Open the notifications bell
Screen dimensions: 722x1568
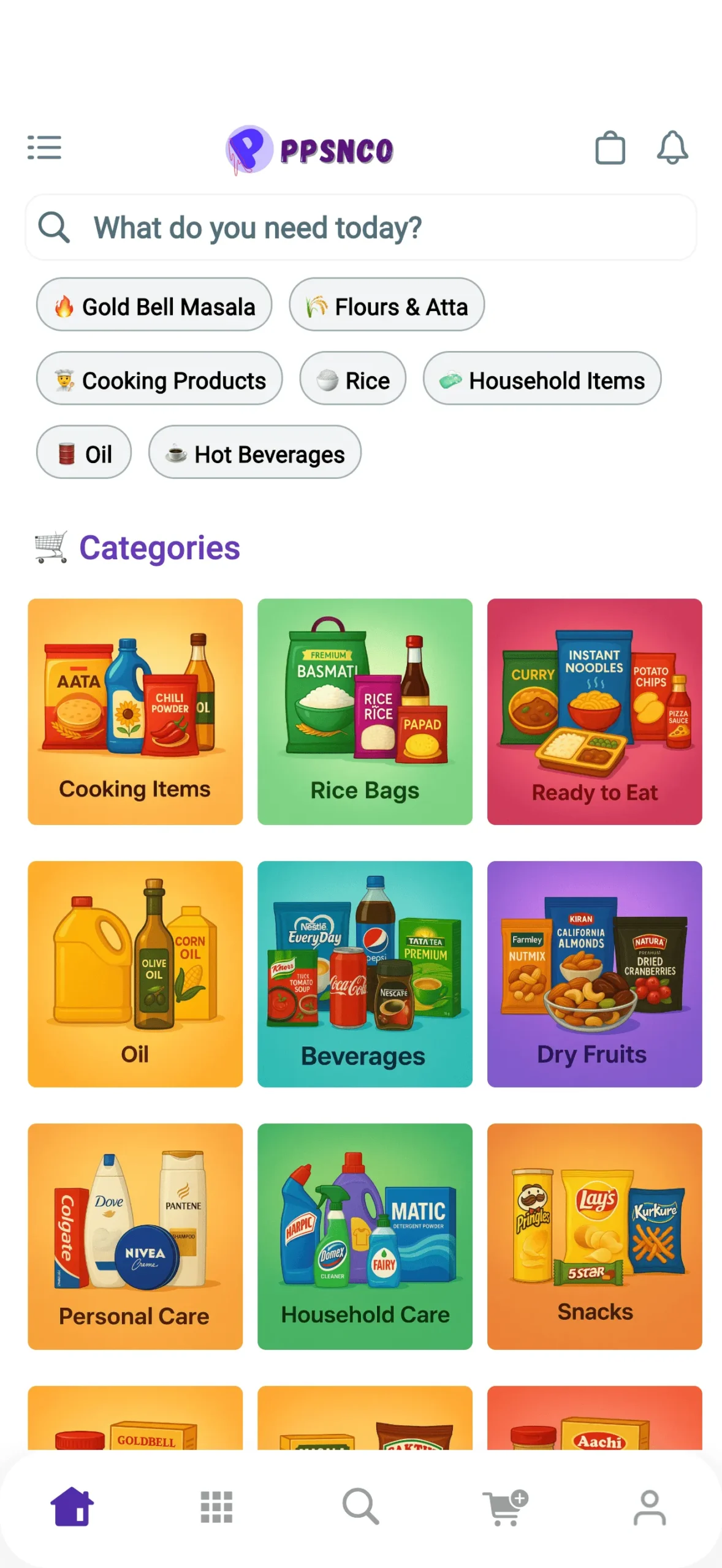tap(672, 147)
